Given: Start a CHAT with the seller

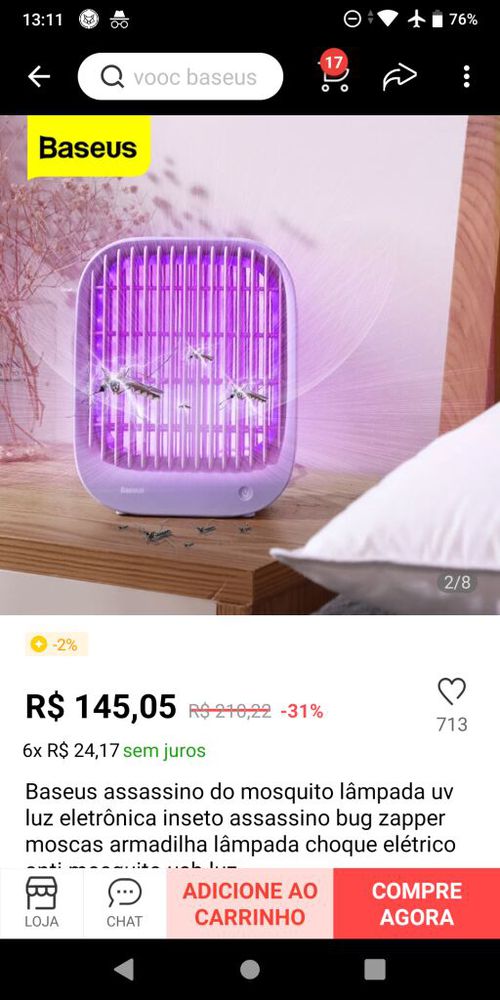Looking at the screenshot, I should point(124,903).
